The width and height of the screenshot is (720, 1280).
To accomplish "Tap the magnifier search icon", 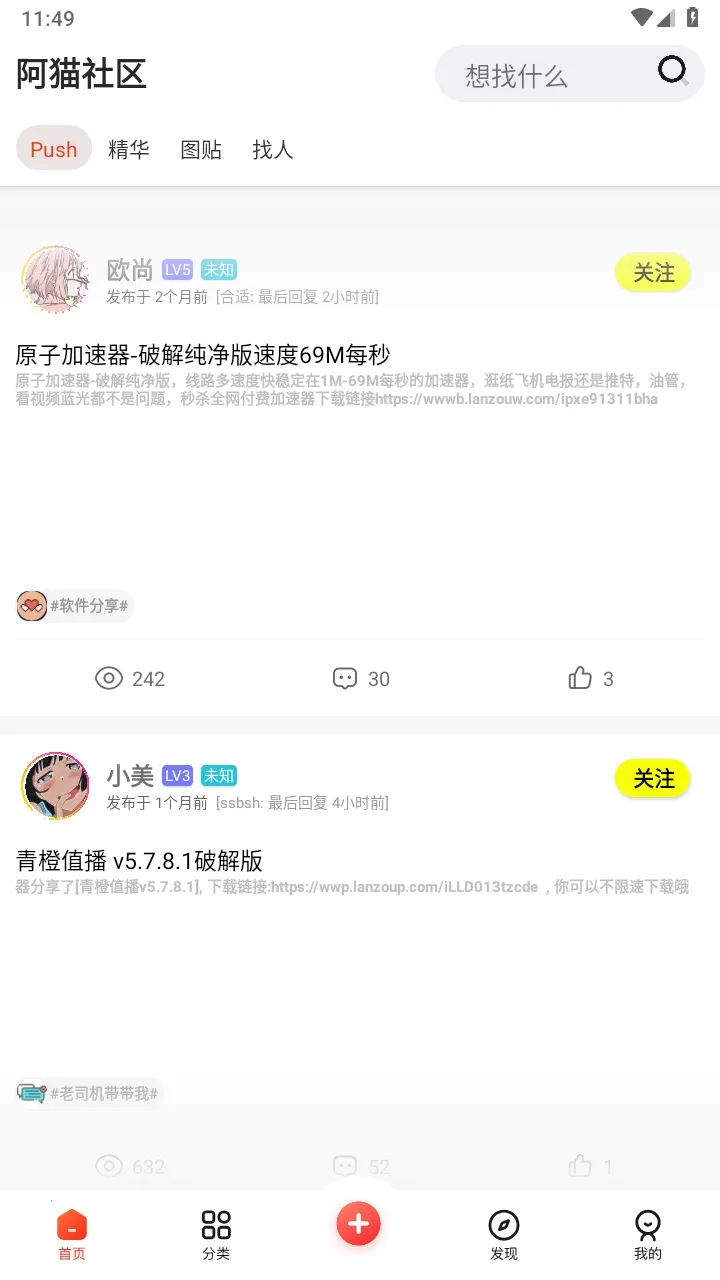I will [x=673, y=71].
